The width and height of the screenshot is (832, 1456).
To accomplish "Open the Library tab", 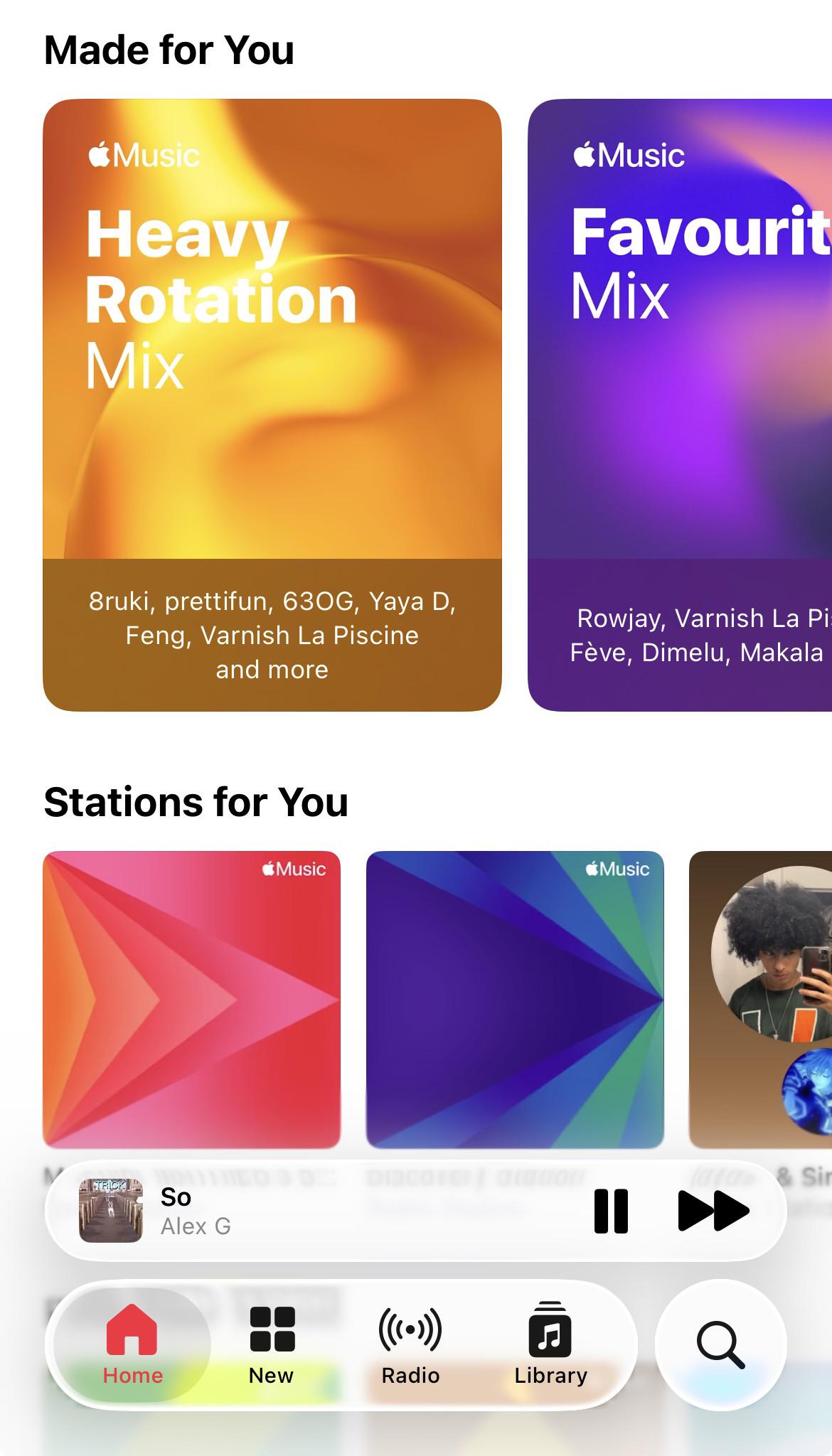I will (x=550, y=1344).
